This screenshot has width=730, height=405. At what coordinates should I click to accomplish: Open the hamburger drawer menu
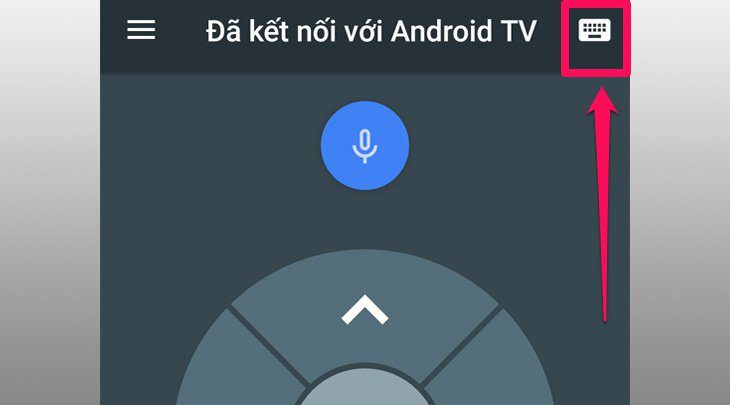point(141,30)
